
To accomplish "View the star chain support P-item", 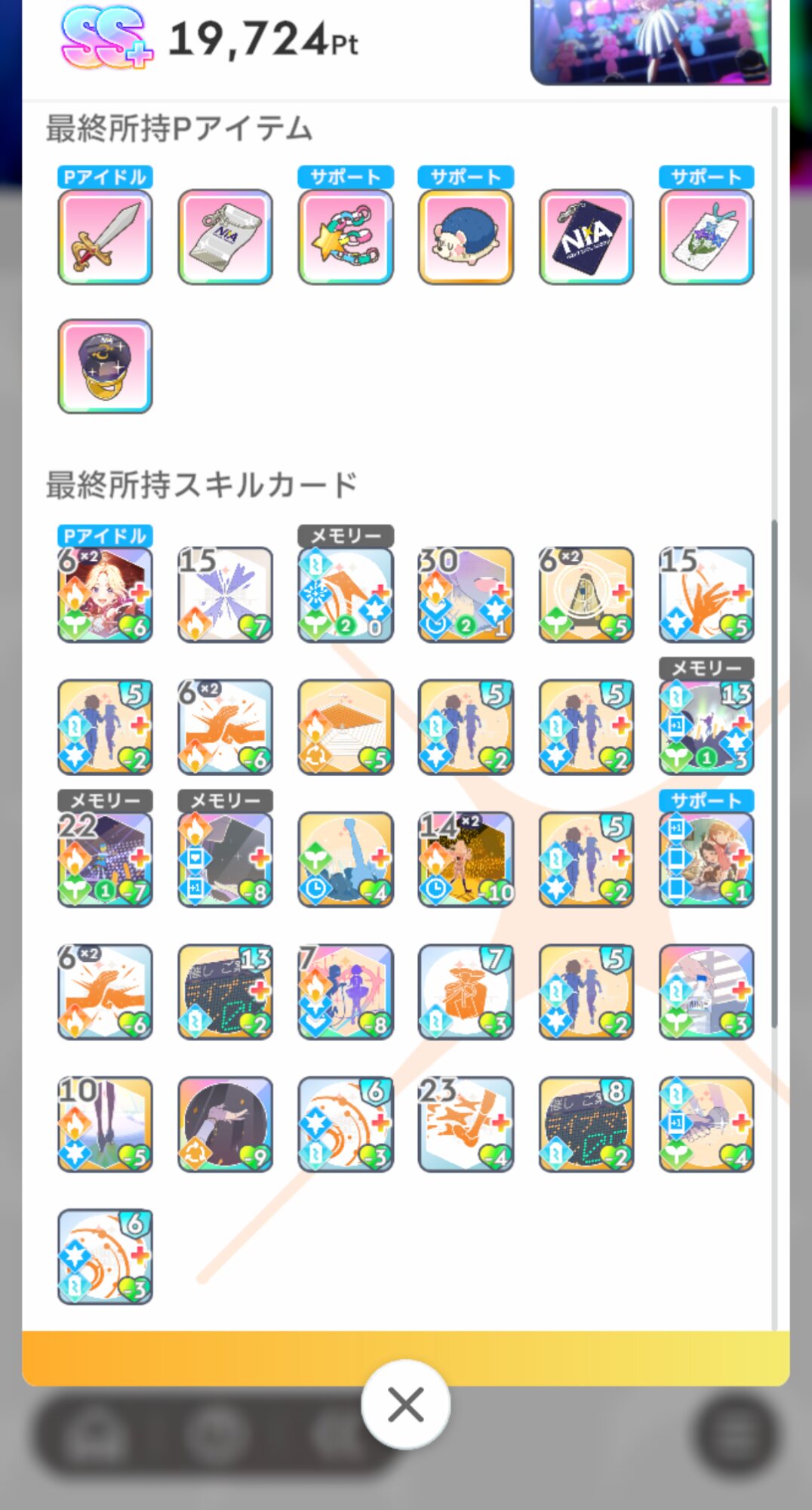I will [346, 237].
